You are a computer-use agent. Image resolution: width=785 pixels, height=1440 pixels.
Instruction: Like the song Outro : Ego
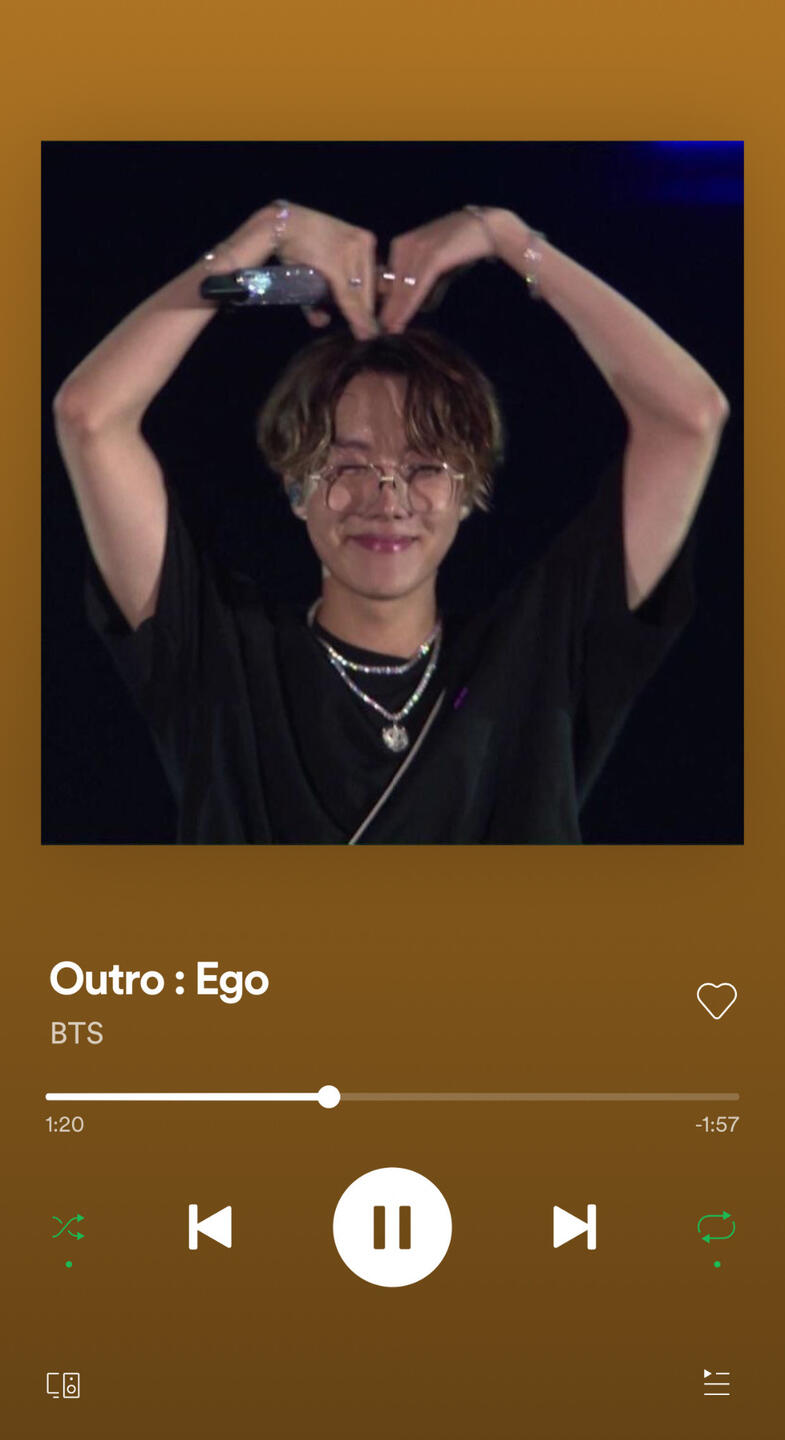[x=716, y=1001]
